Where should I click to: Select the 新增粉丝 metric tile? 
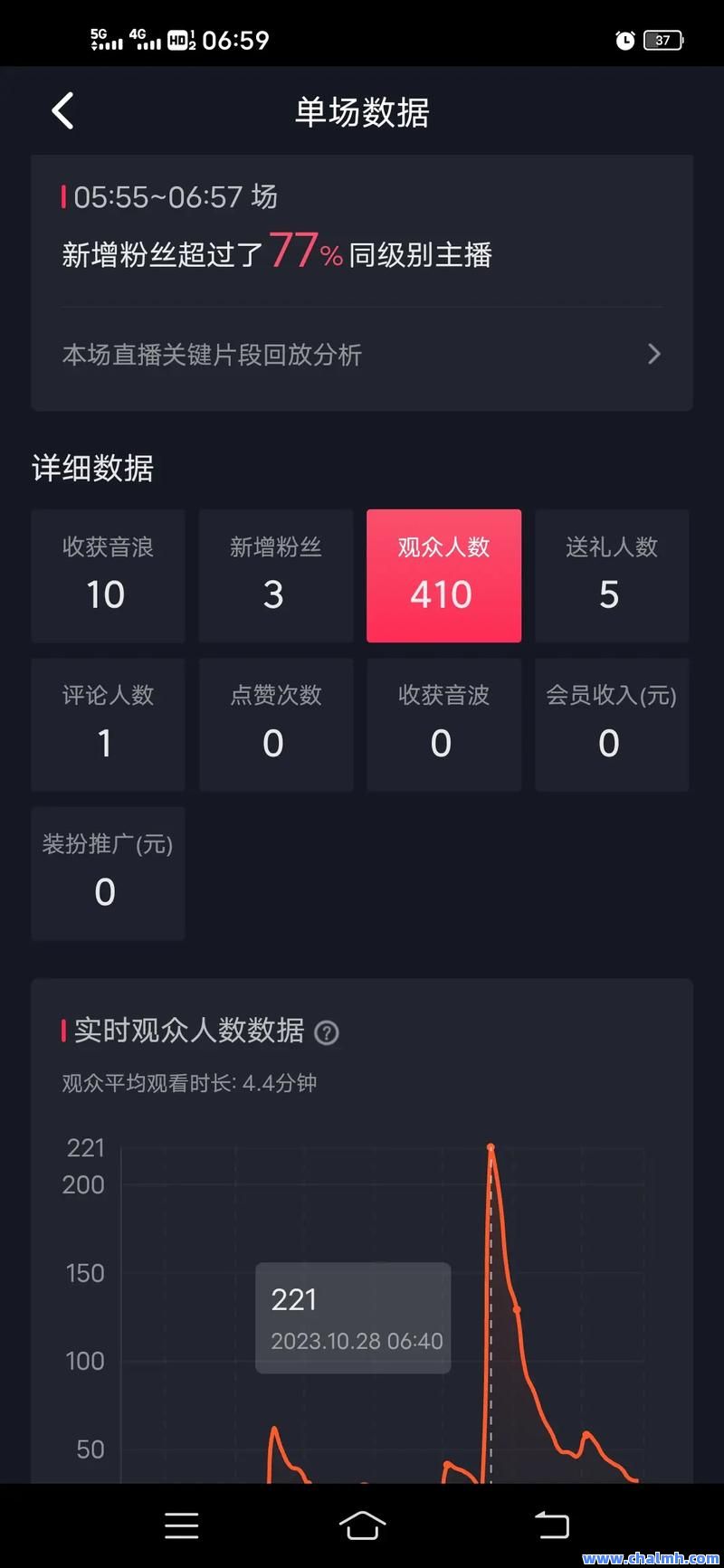click(x=276, y=575)
